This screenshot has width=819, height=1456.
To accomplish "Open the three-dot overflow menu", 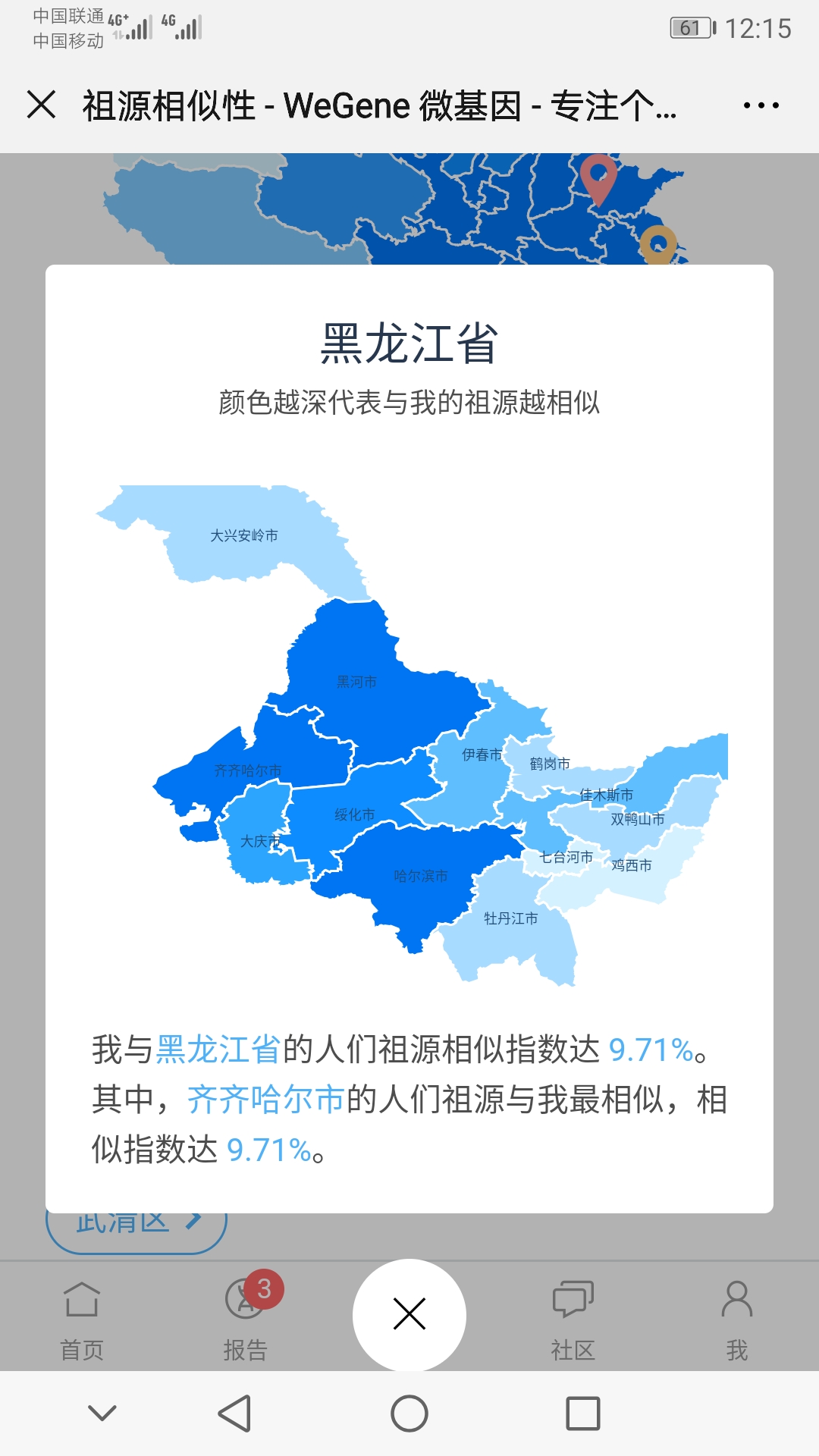I will [761, 105].
